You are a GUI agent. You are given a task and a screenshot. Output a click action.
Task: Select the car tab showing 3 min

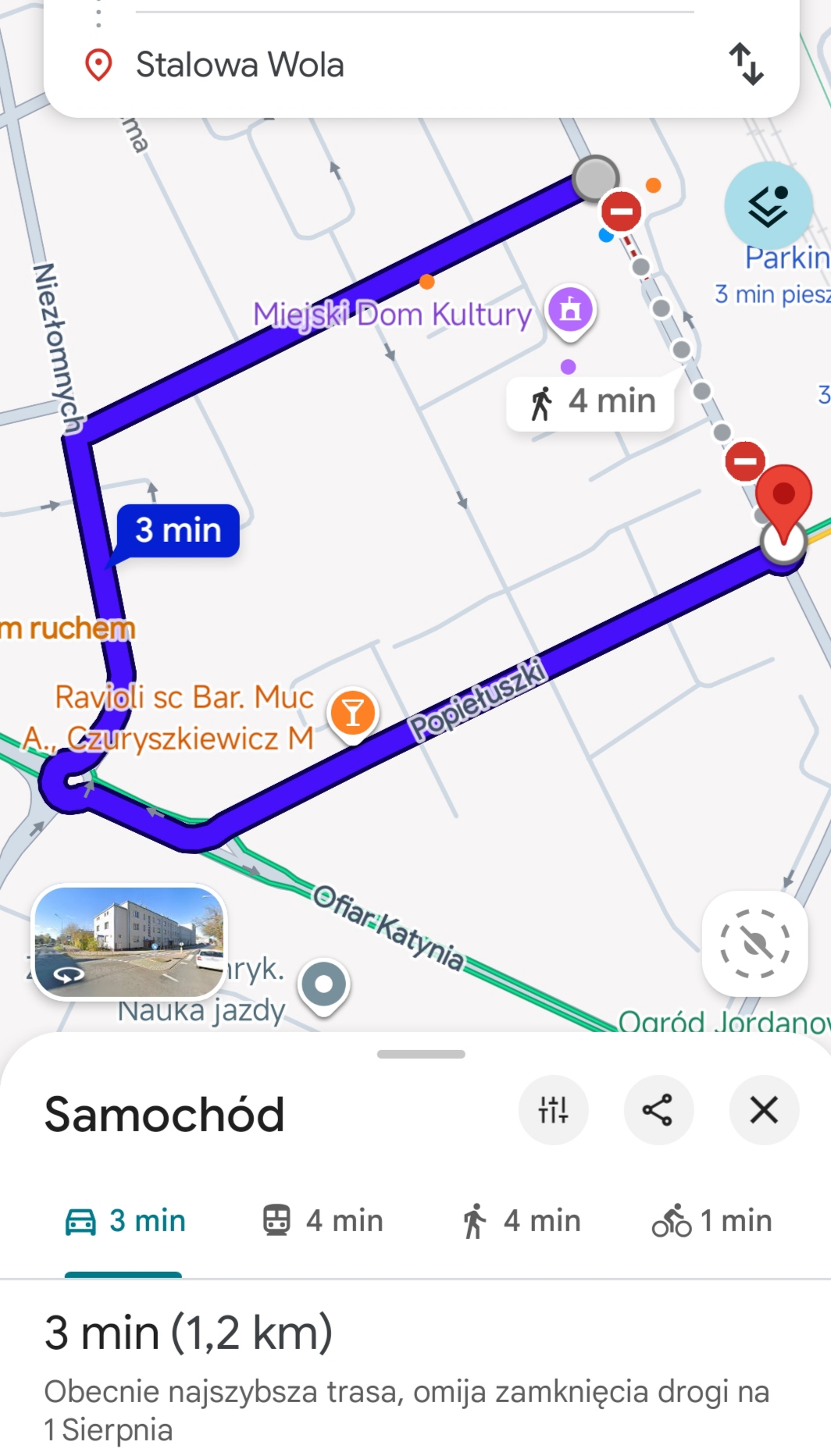[x=125, y=1220]
